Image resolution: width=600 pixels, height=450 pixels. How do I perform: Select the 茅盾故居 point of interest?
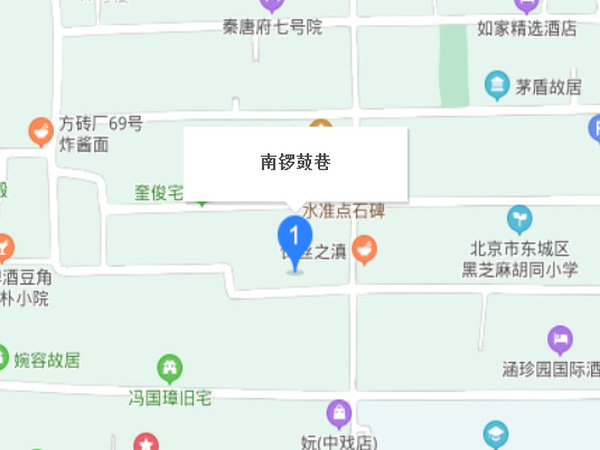[497, 86]
